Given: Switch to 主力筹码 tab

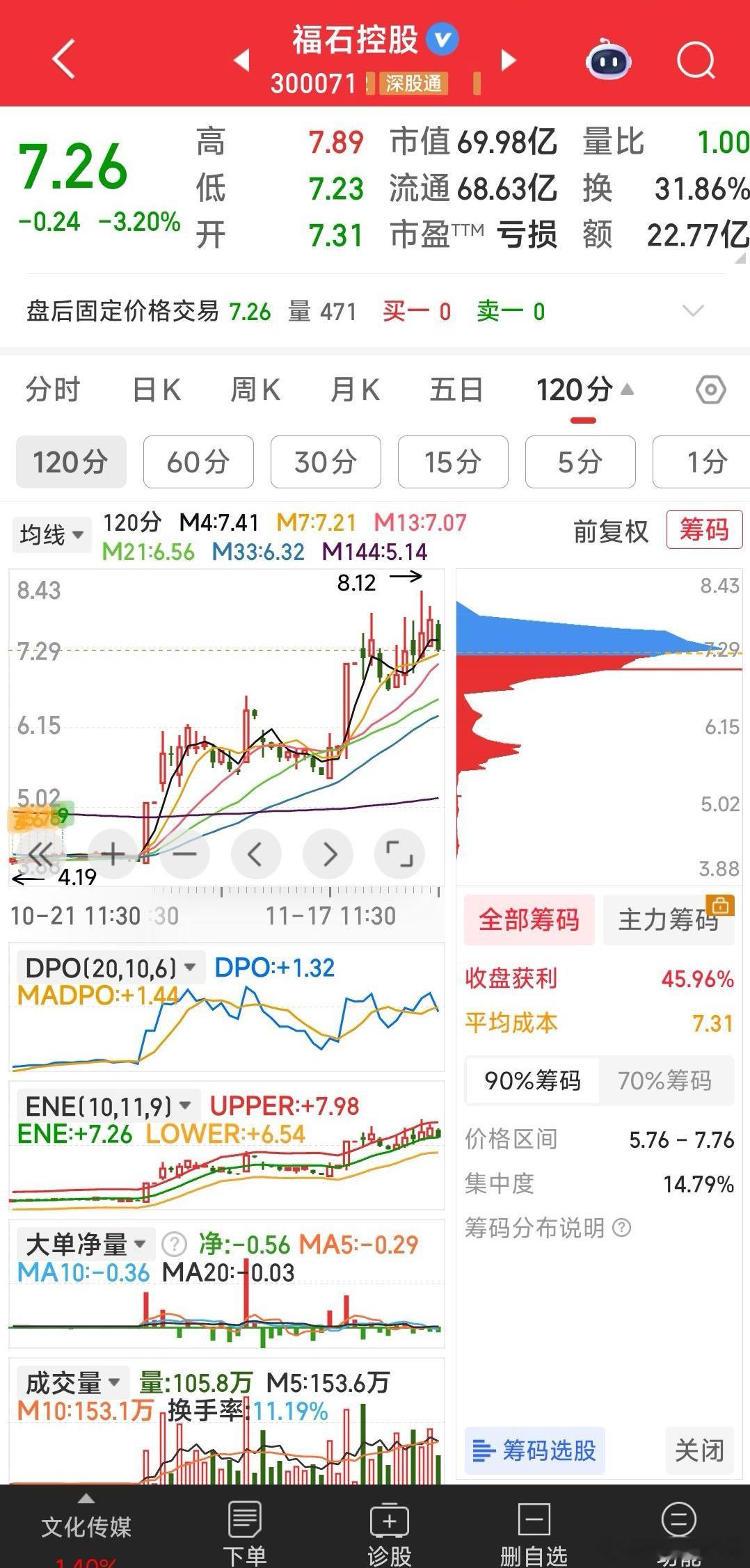Looking at the screenshot, I should pos(668,920).
